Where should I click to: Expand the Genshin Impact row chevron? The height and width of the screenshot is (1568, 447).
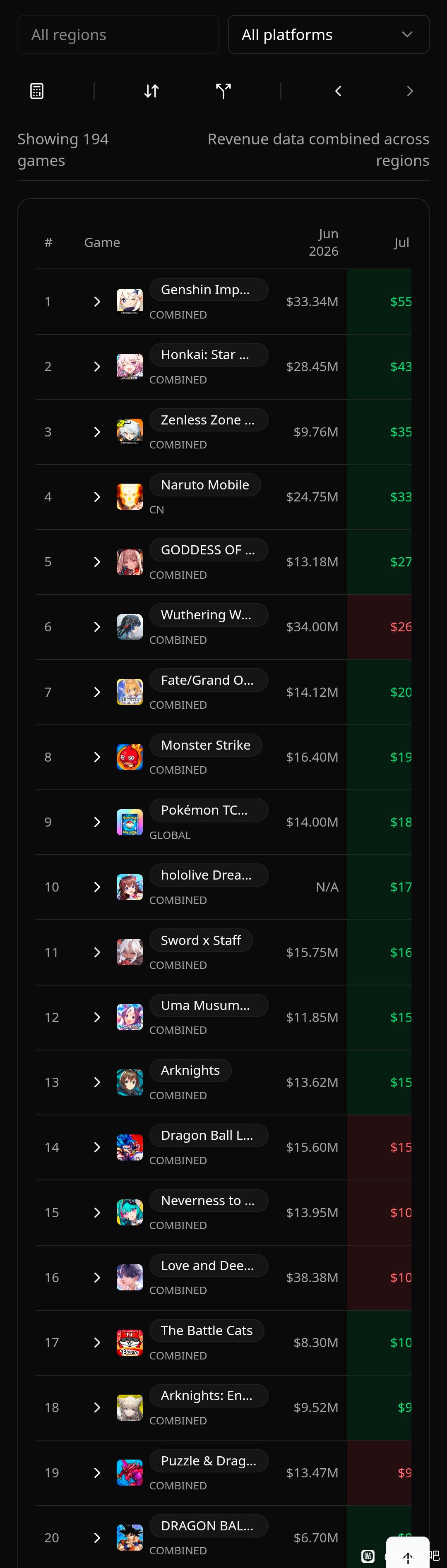(x=97, y=302)
